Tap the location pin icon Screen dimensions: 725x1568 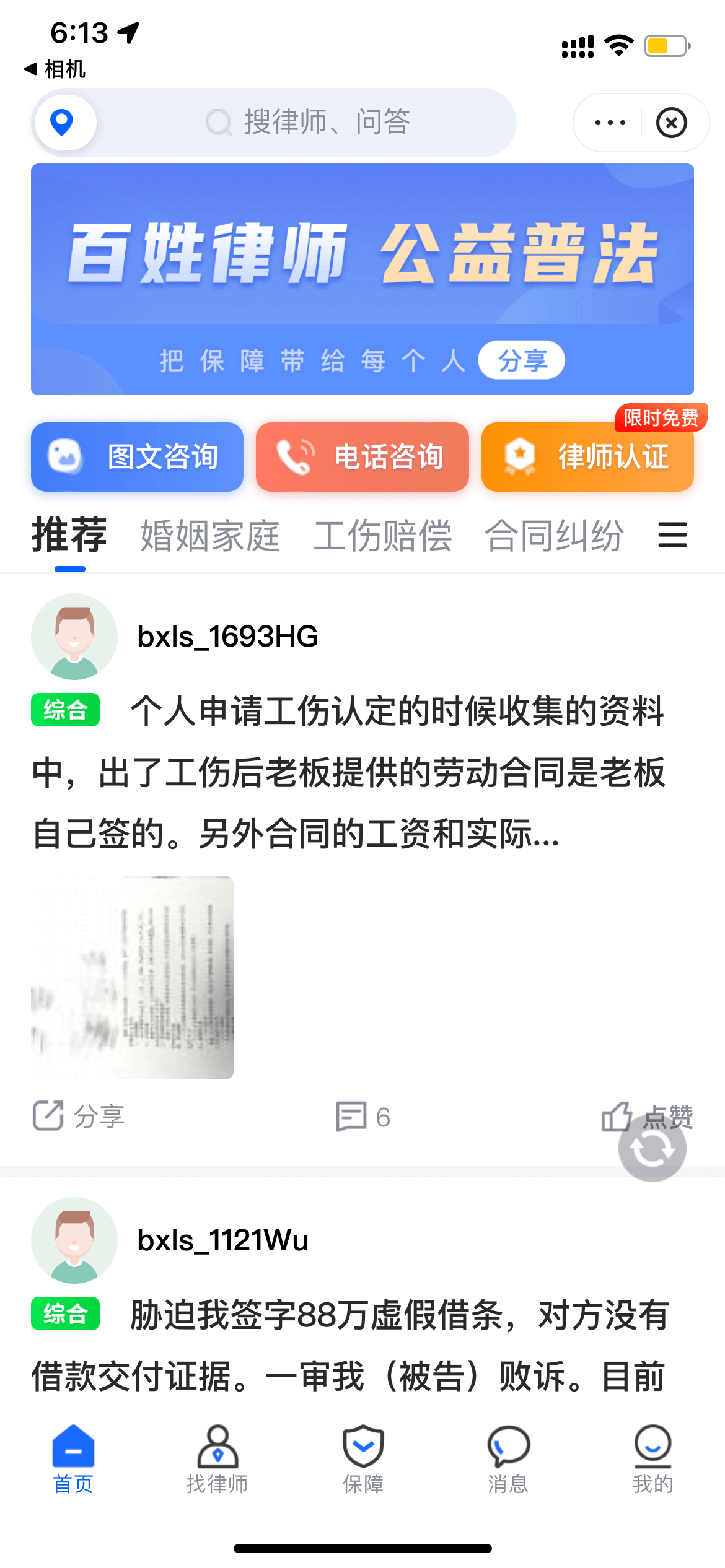pos(63,122)
